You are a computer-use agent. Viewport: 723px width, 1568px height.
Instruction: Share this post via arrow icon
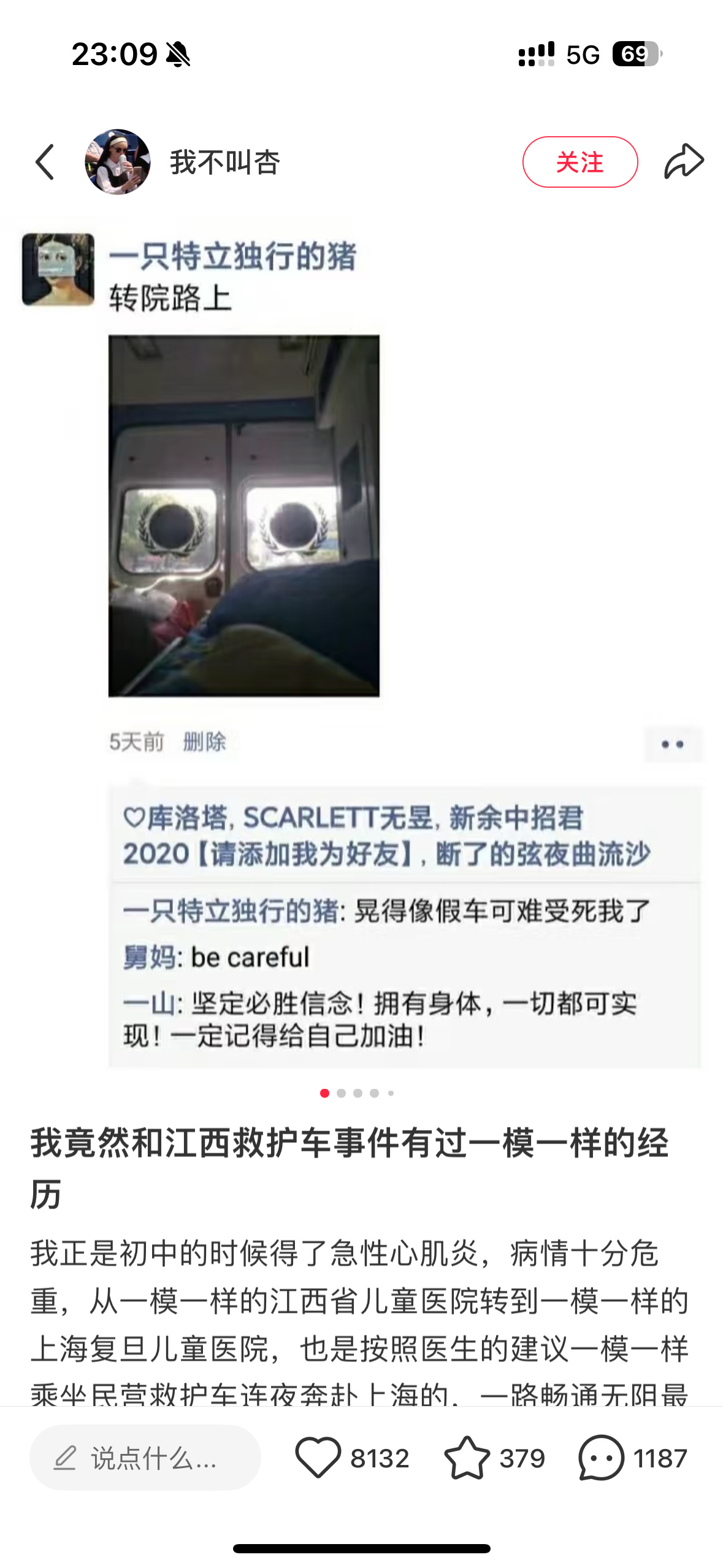[684, 162]
